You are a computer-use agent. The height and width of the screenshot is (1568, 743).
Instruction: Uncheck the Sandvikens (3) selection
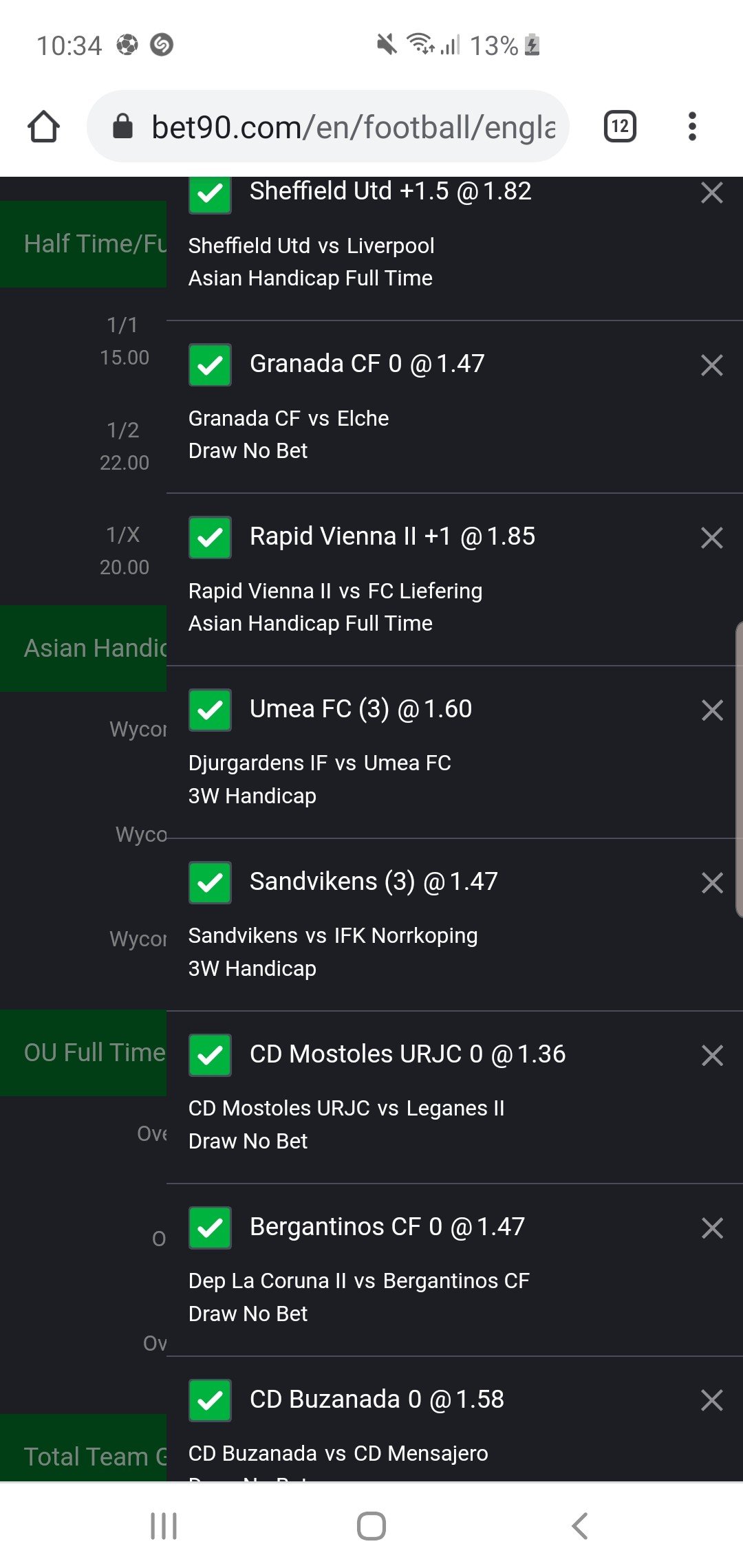point(210,882)
